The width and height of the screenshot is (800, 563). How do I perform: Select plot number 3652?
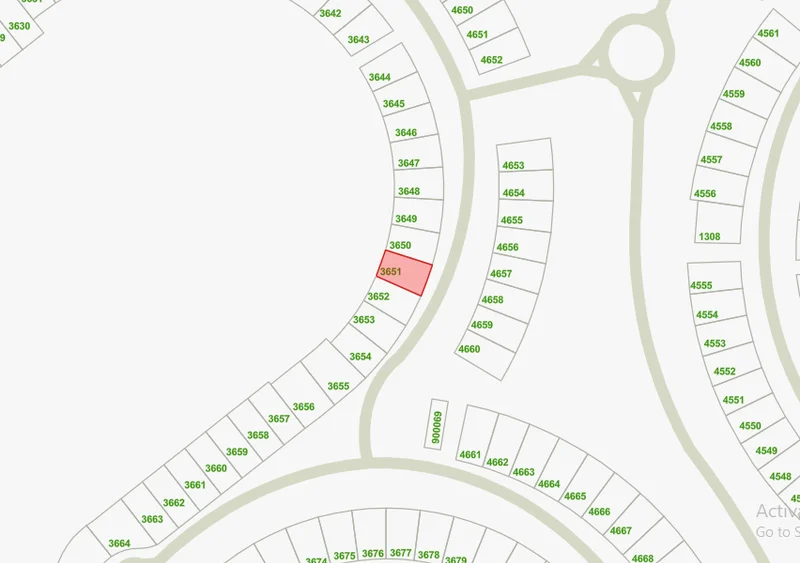click(387, 300)
